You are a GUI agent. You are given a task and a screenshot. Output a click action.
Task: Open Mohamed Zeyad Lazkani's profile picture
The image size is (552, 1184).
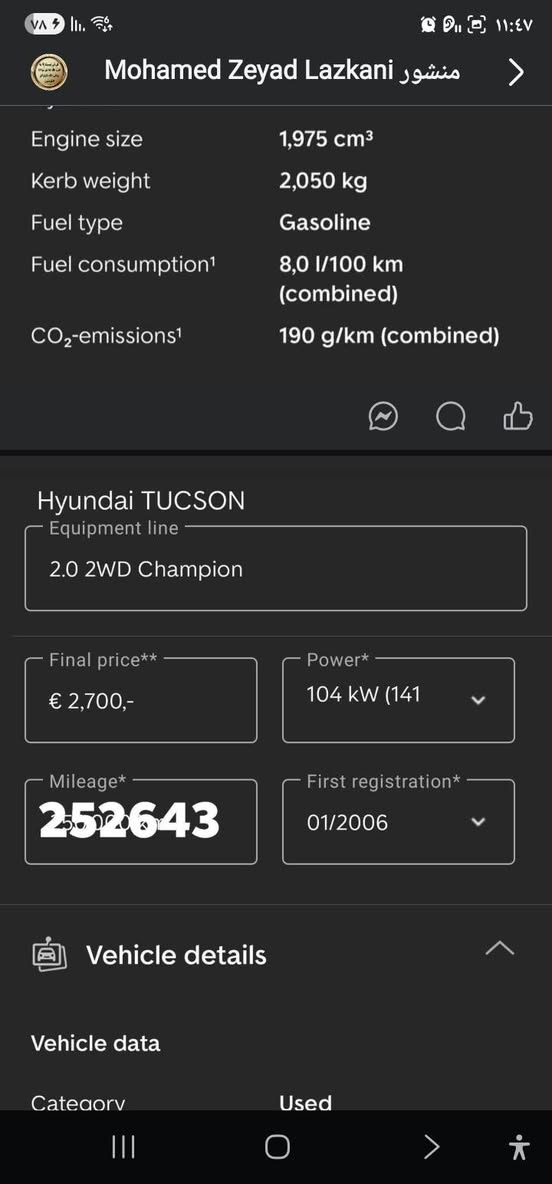[x=49, y=72]
